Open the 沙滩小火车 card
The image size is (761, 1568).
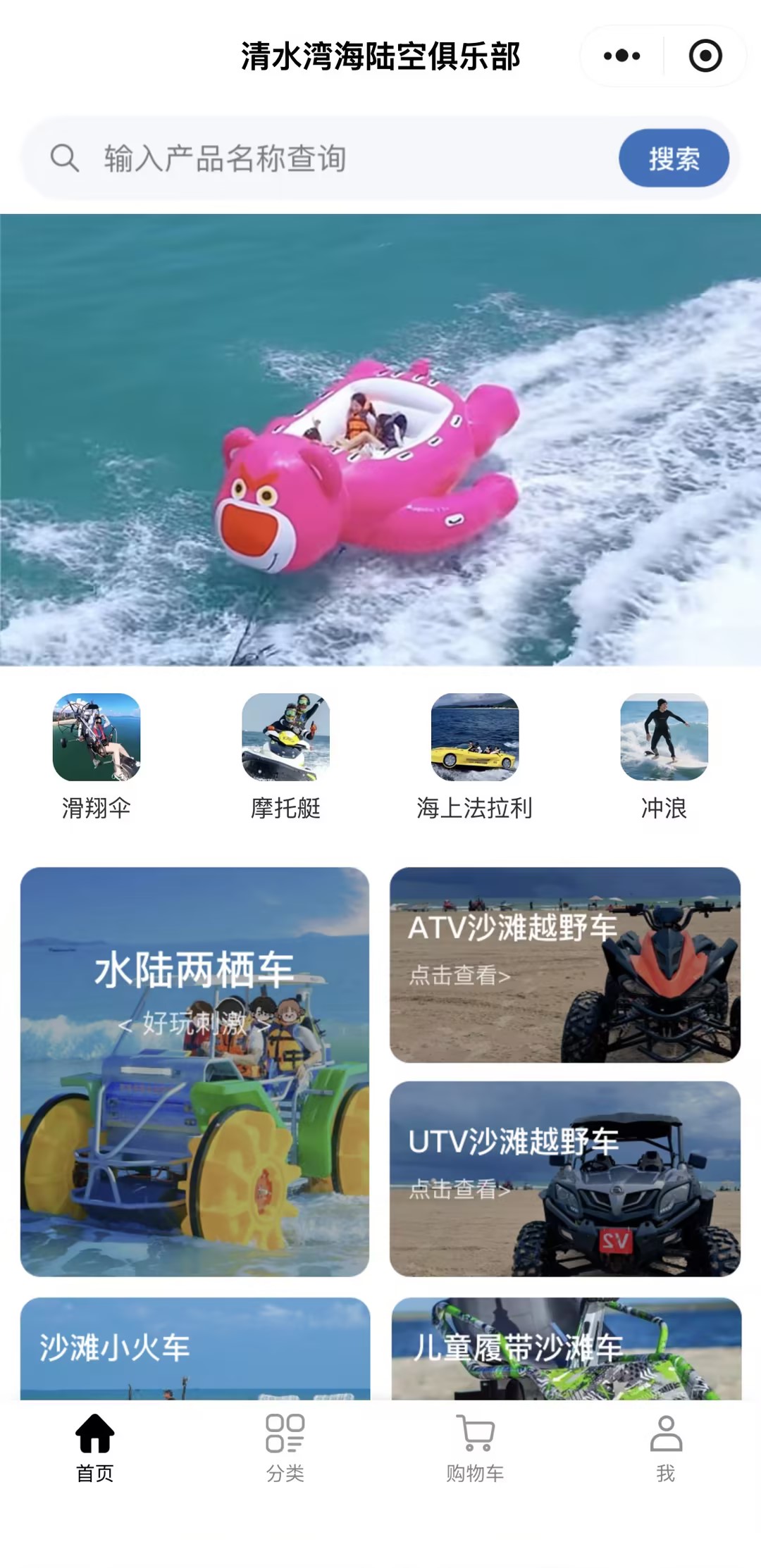coord(194,1348)
